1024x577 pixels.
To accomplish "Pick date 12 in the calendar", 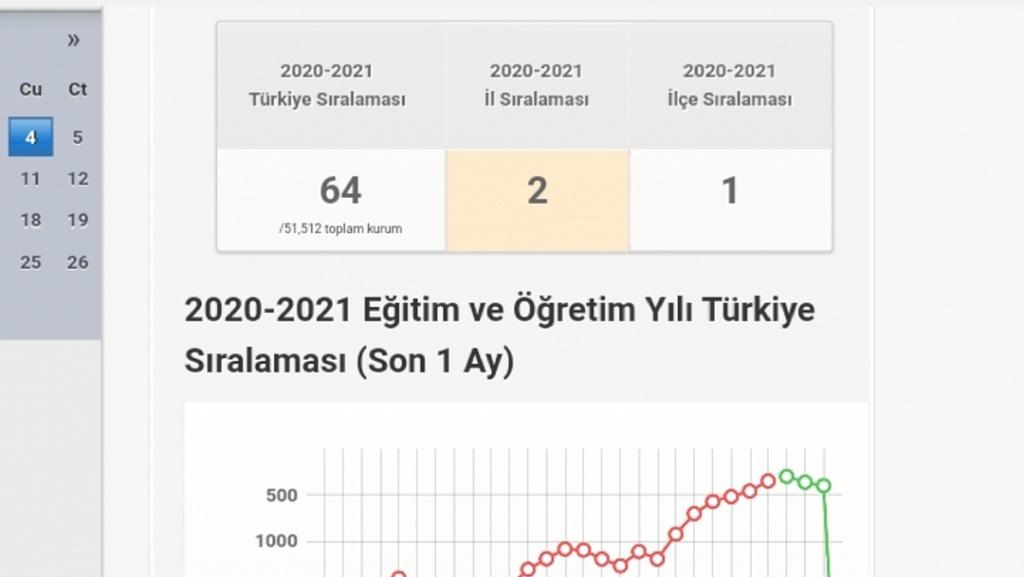I will click(x=77, y=179).
